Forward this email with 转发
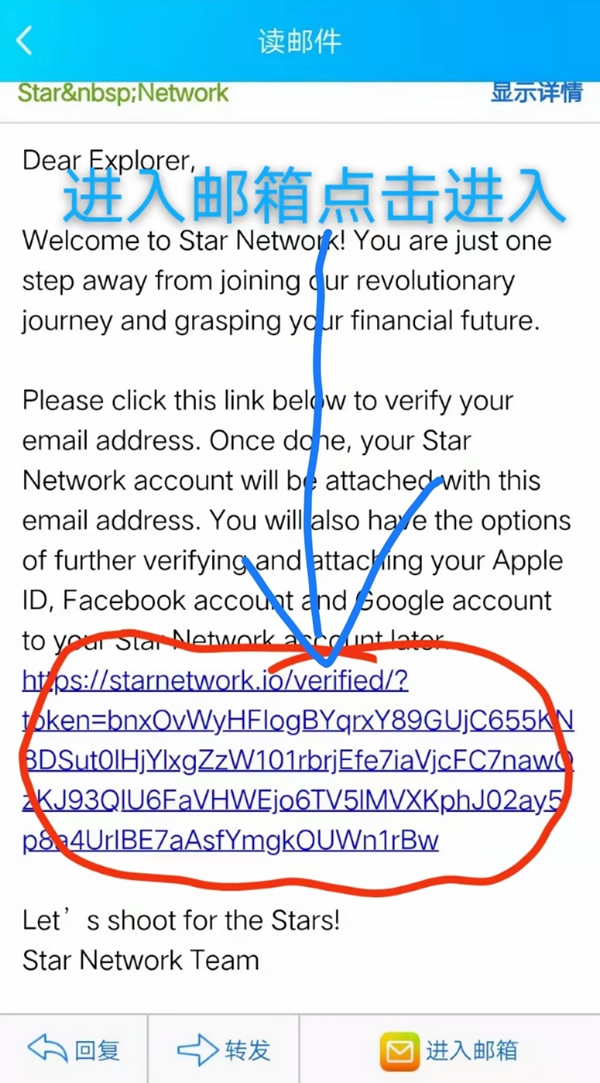 (x=224, y=1050)
